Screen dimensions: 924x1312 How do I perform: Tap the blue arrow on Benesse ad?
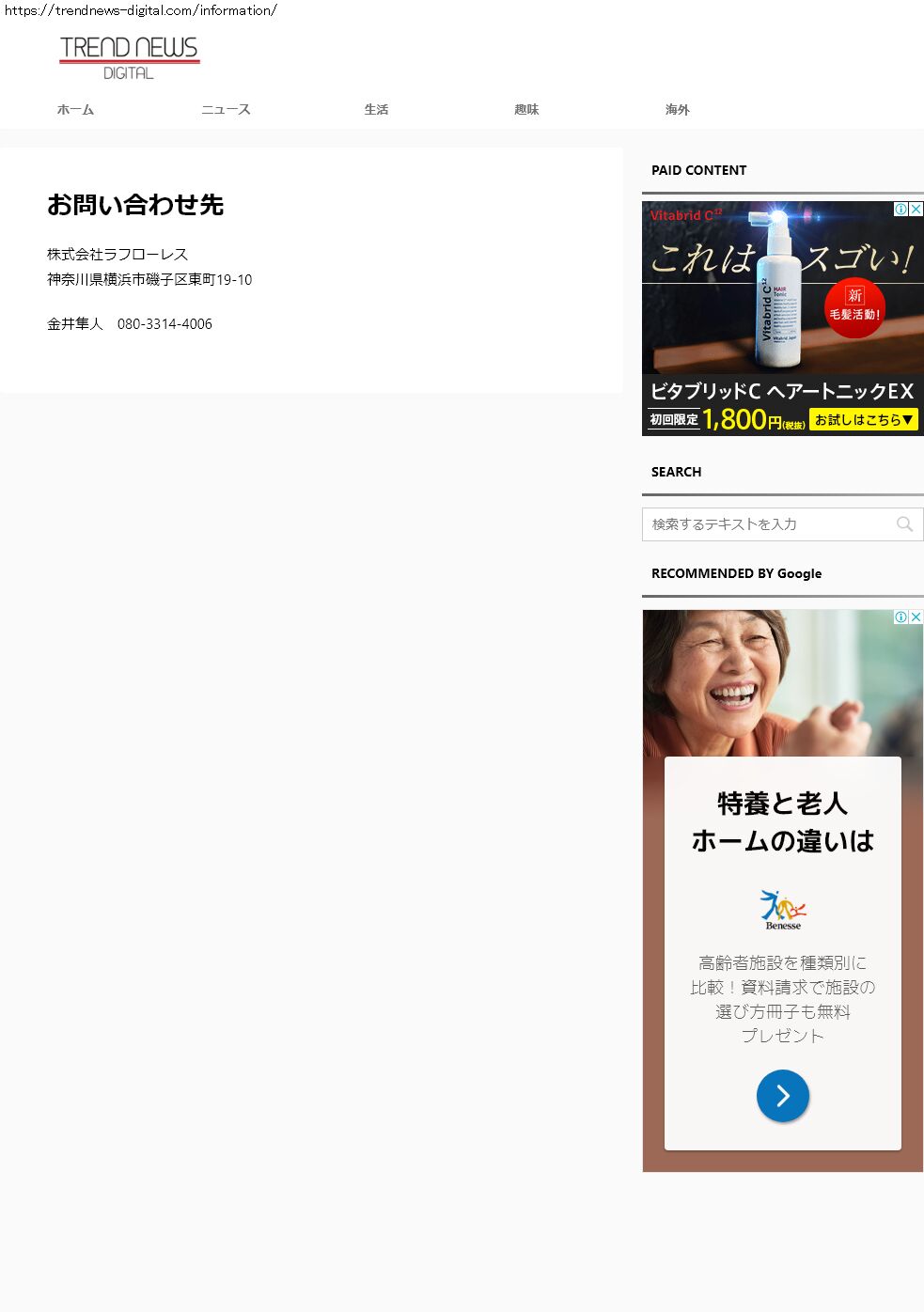click(x=783, y=1096)
